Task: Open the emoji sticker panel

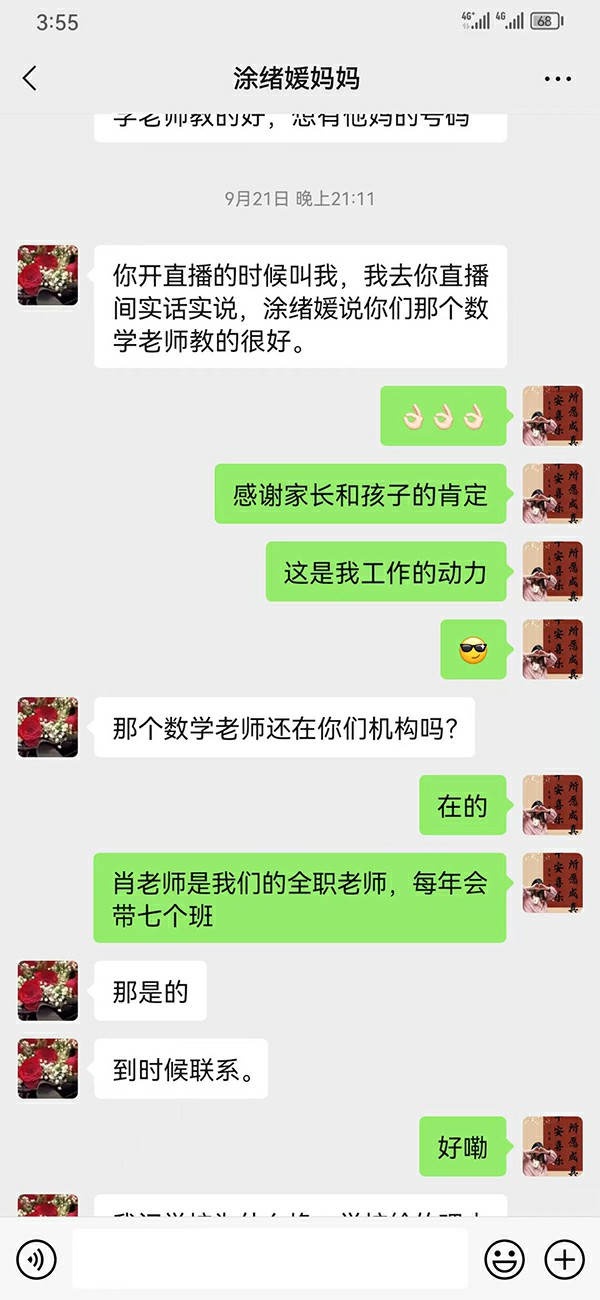Action: (x=504, y=1259)
